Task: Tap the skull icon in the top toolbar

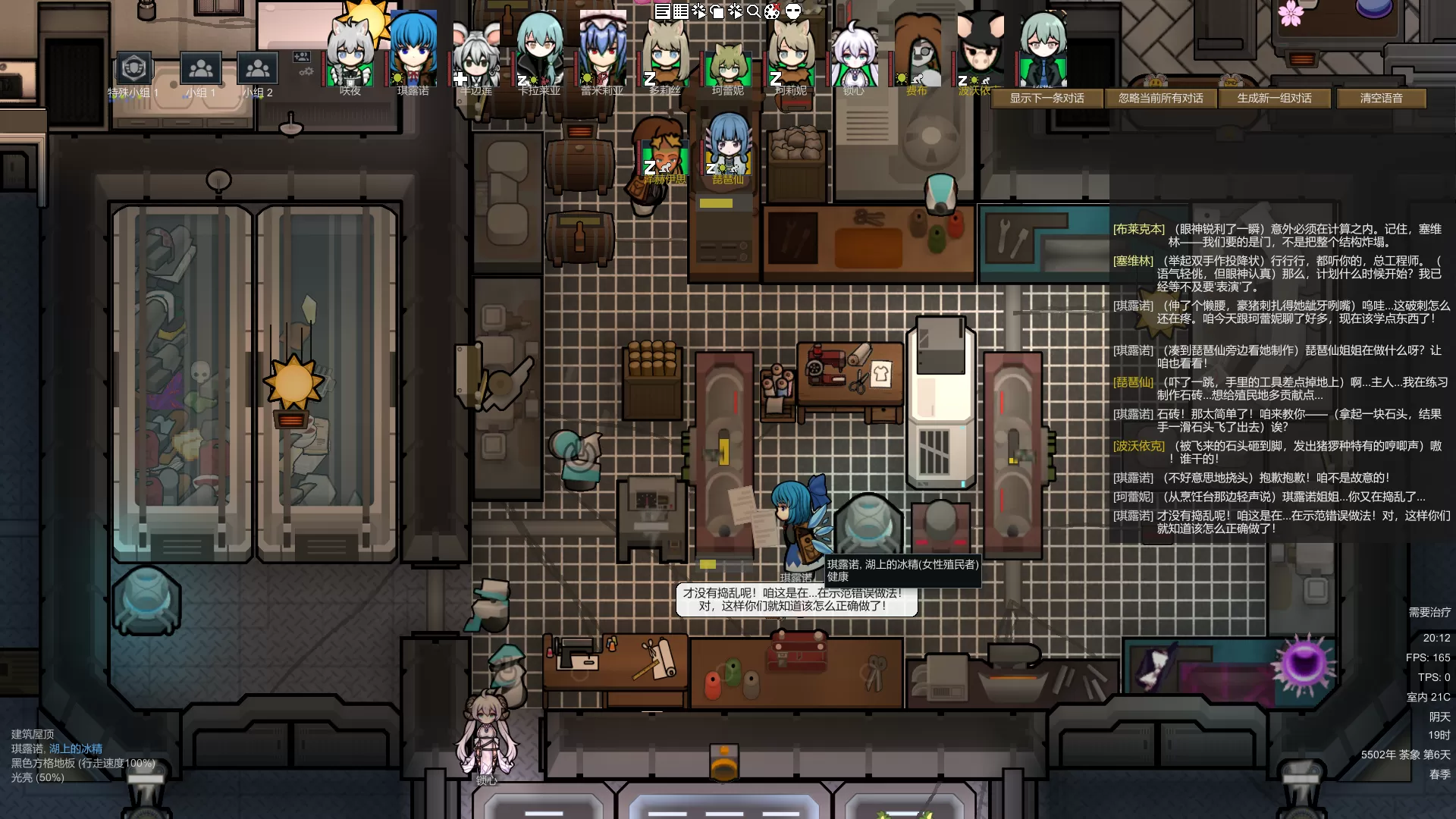Action: [792, 11]
